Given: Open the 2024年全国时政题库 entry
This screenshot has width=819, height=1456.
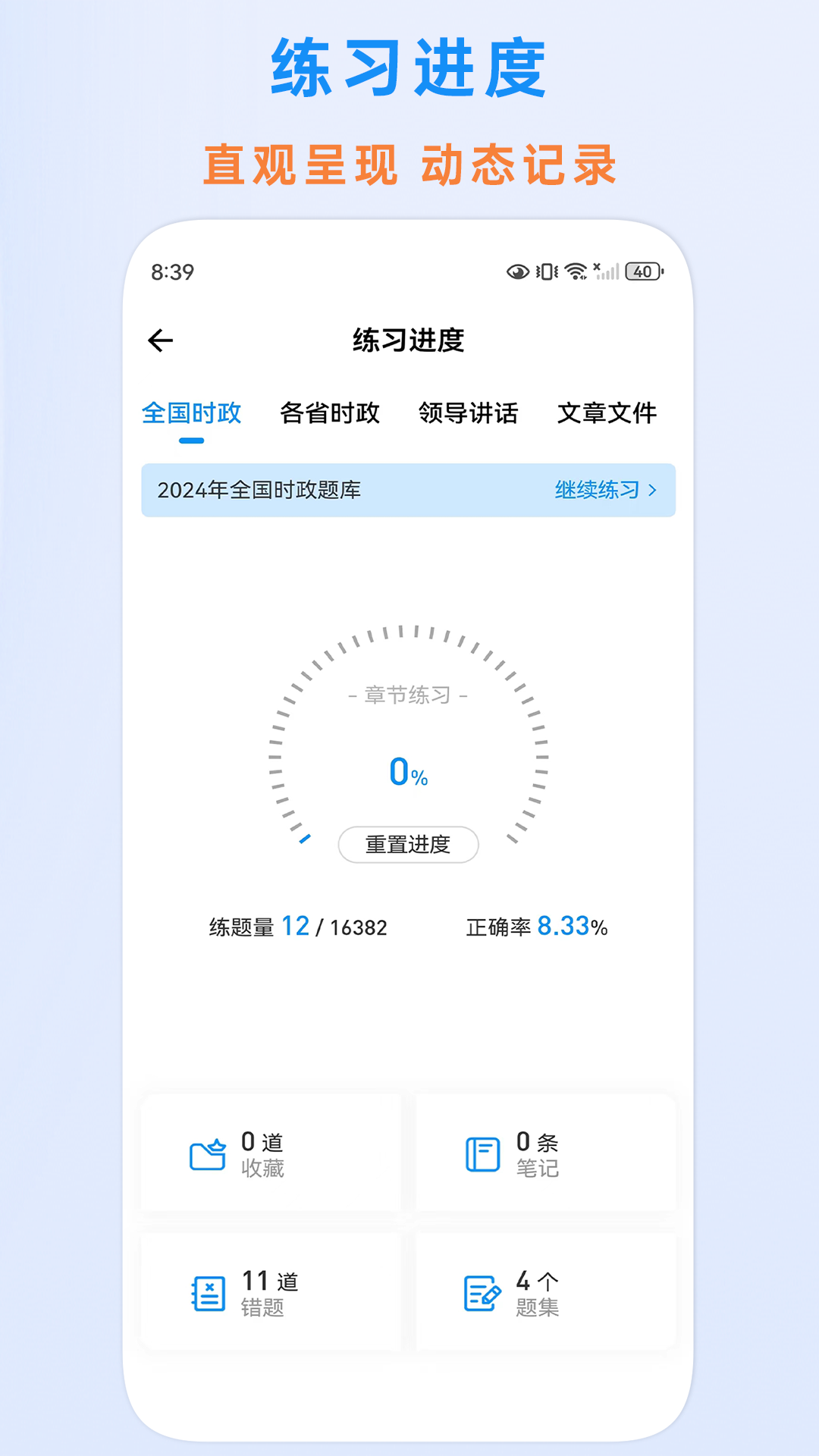Looking at the screenshot, I should (261, 491).
